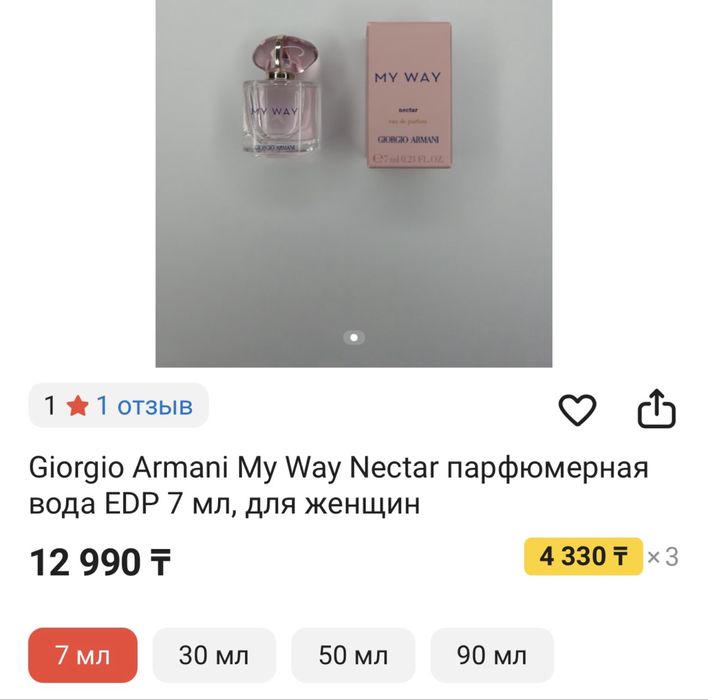Screen dimensions: 708x700
Task: Pick the 50 мл size
Action: click(352, 656)
